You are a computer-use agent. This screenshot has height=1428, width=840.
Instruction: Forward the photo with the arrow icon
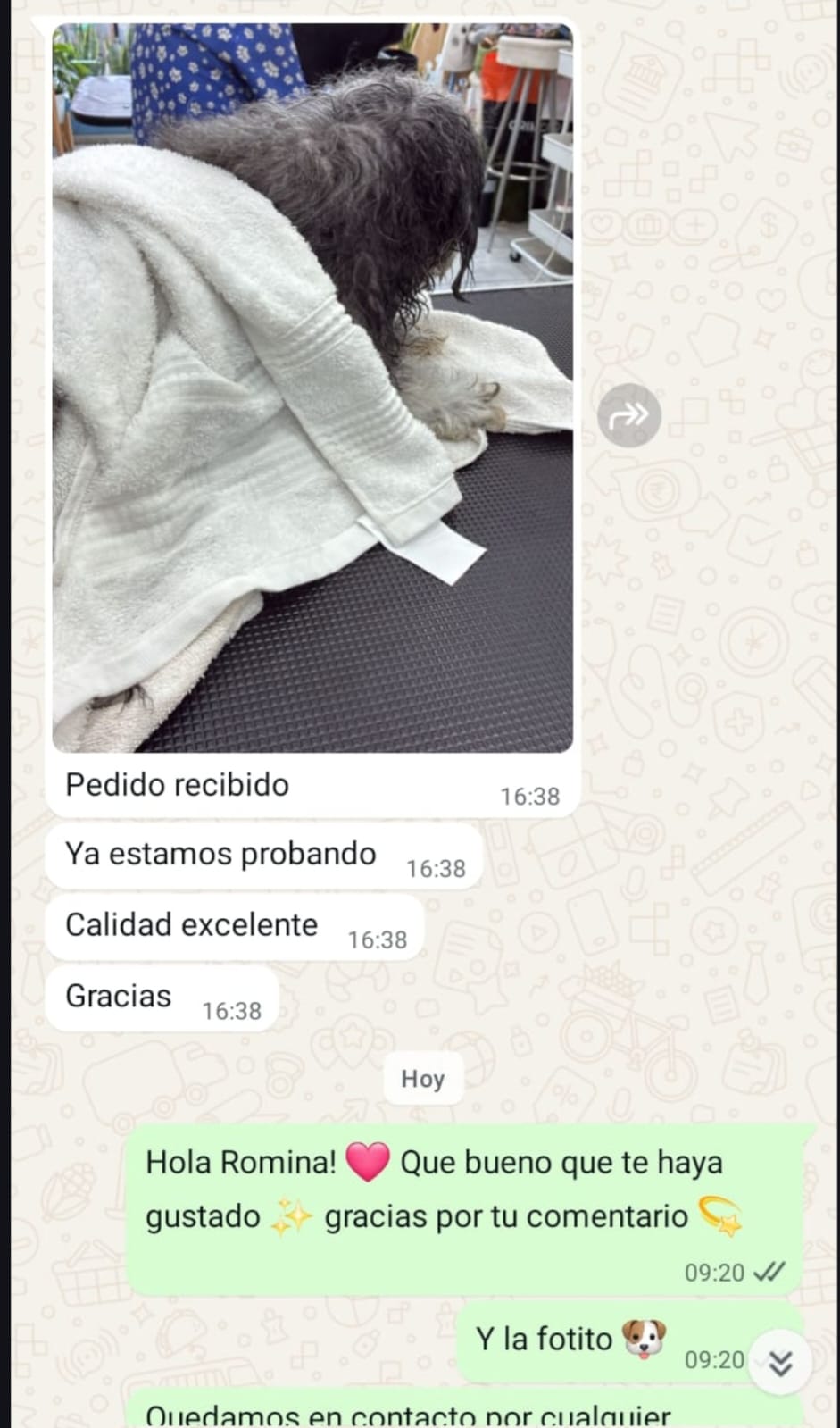[628, 415]
